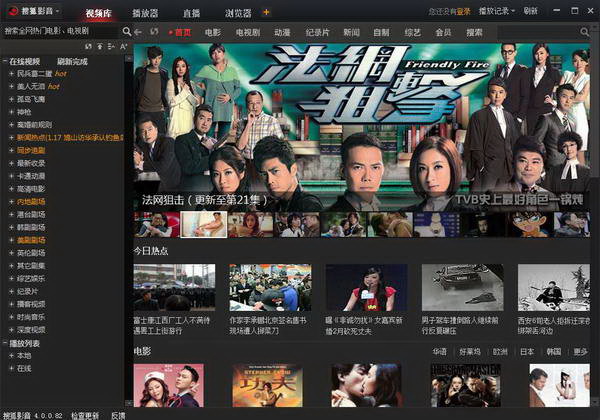The width and height of the screenshot is (600, 420).
Task: Add a new tab with the plus icon
Action: click(266, 11)
